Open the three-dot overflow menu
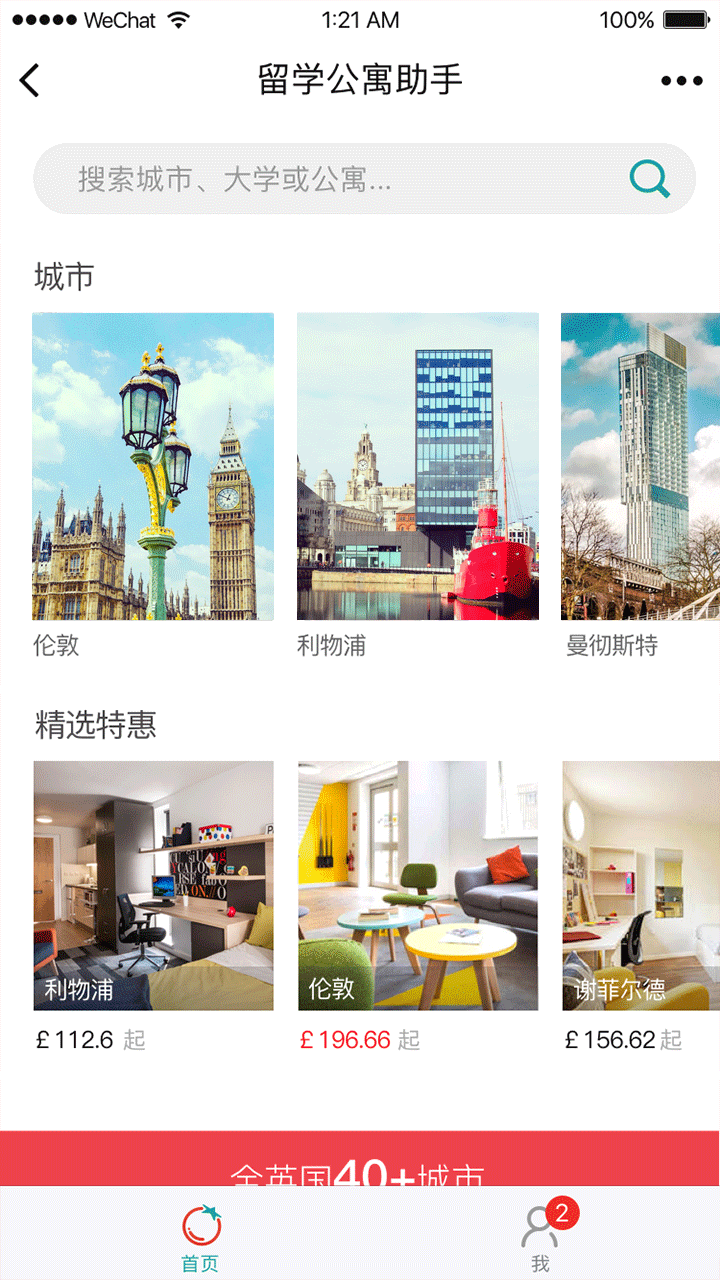 pyautogui.click(x=681, y=81)
